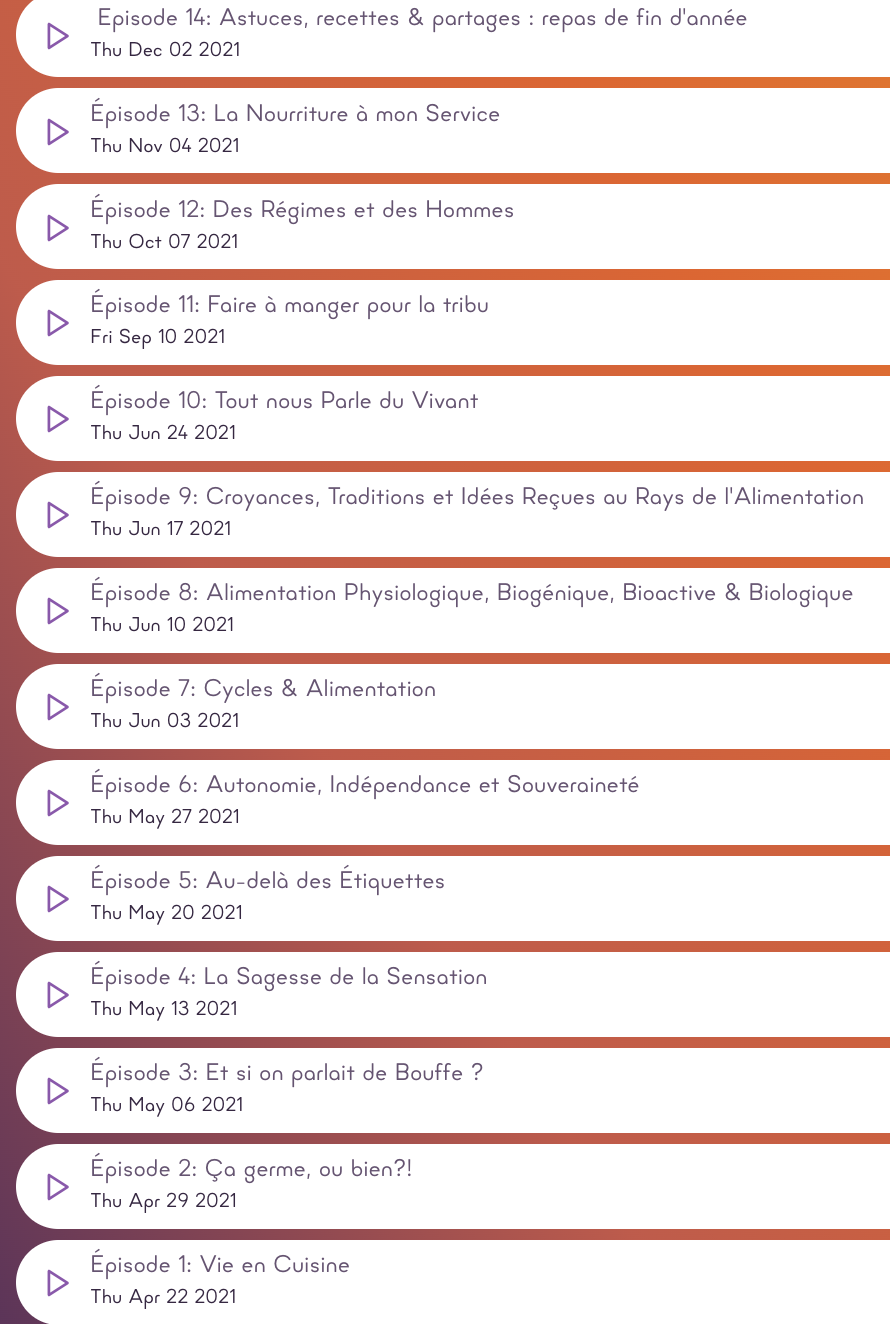Tap play on Épisode 7: Cycles & Alimentation
Image resolution: width=890 pixels, height=1324 pixels.
(x=58, y=707)
